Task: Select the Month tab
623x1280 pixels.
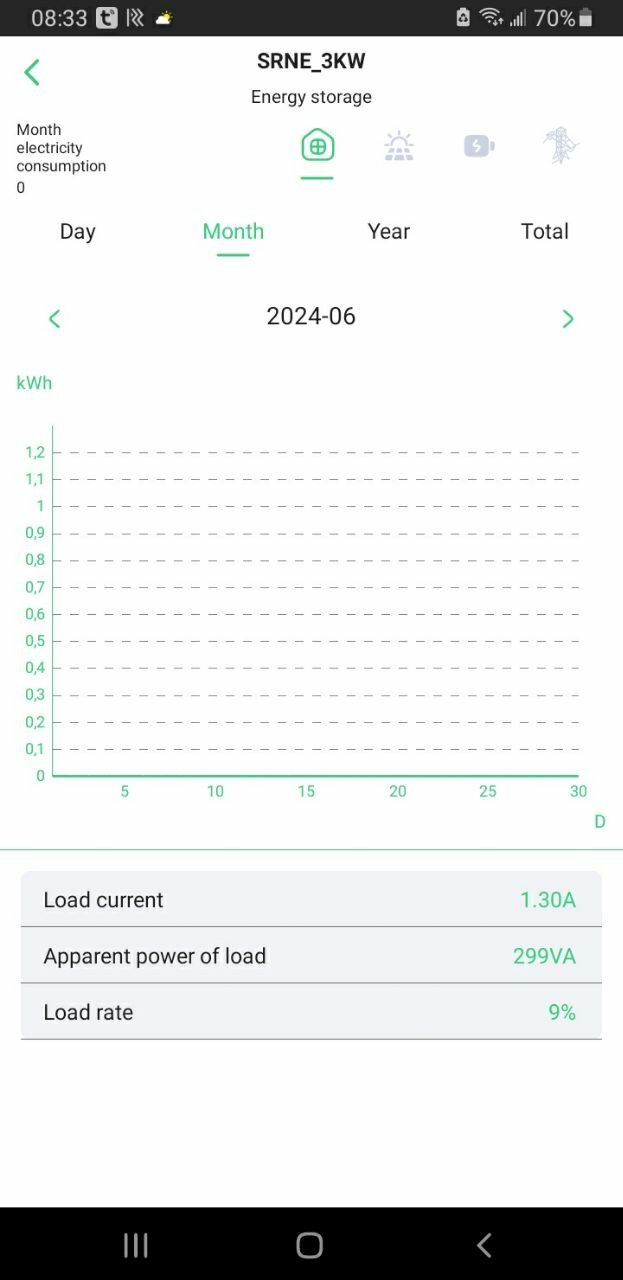Action: coord(233,231)
